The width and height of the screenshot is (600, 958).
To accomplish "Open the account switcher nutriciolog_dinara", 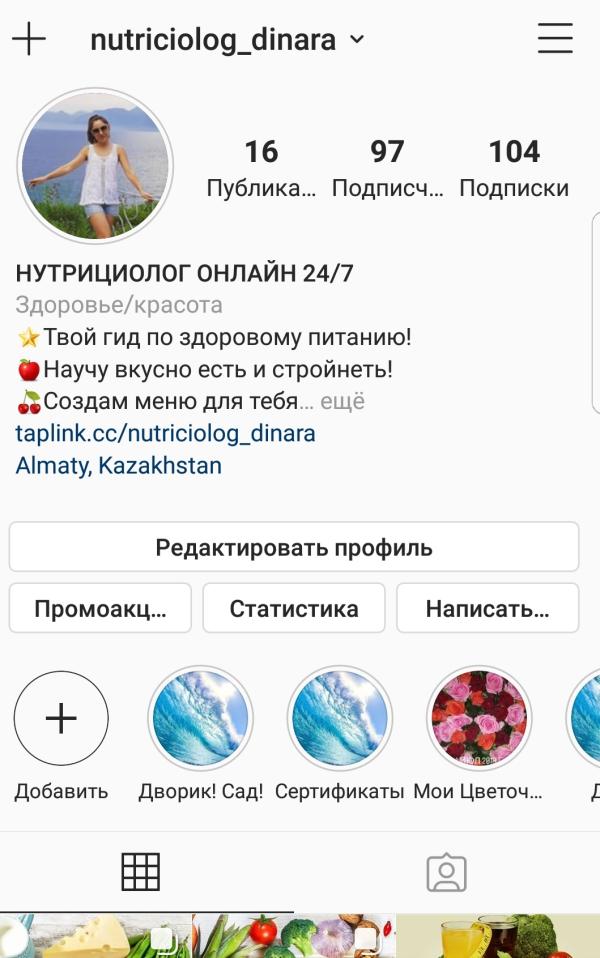I will pyautogui.click(x=227, y=40).
